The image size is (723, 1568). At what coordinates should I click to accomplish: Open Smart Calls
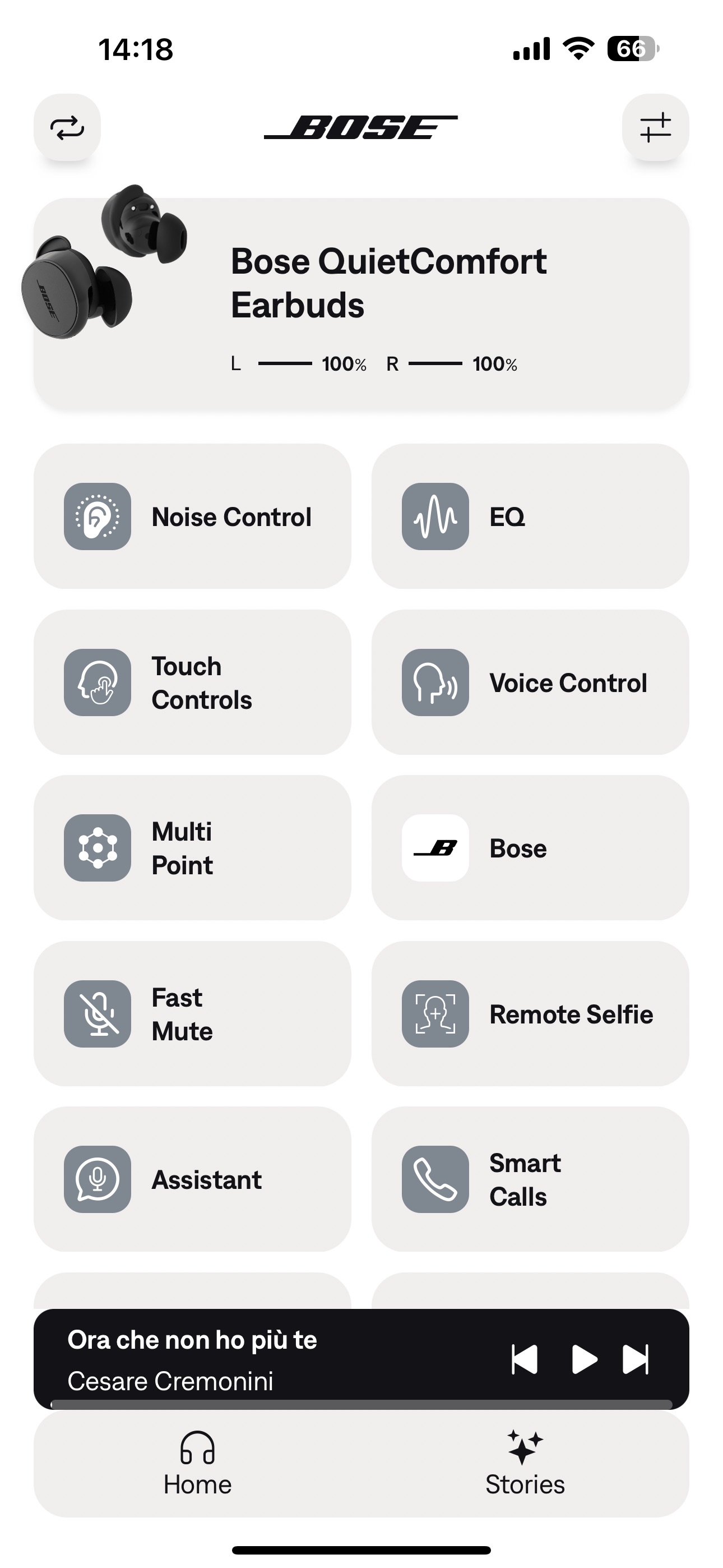coord(530,1180)
